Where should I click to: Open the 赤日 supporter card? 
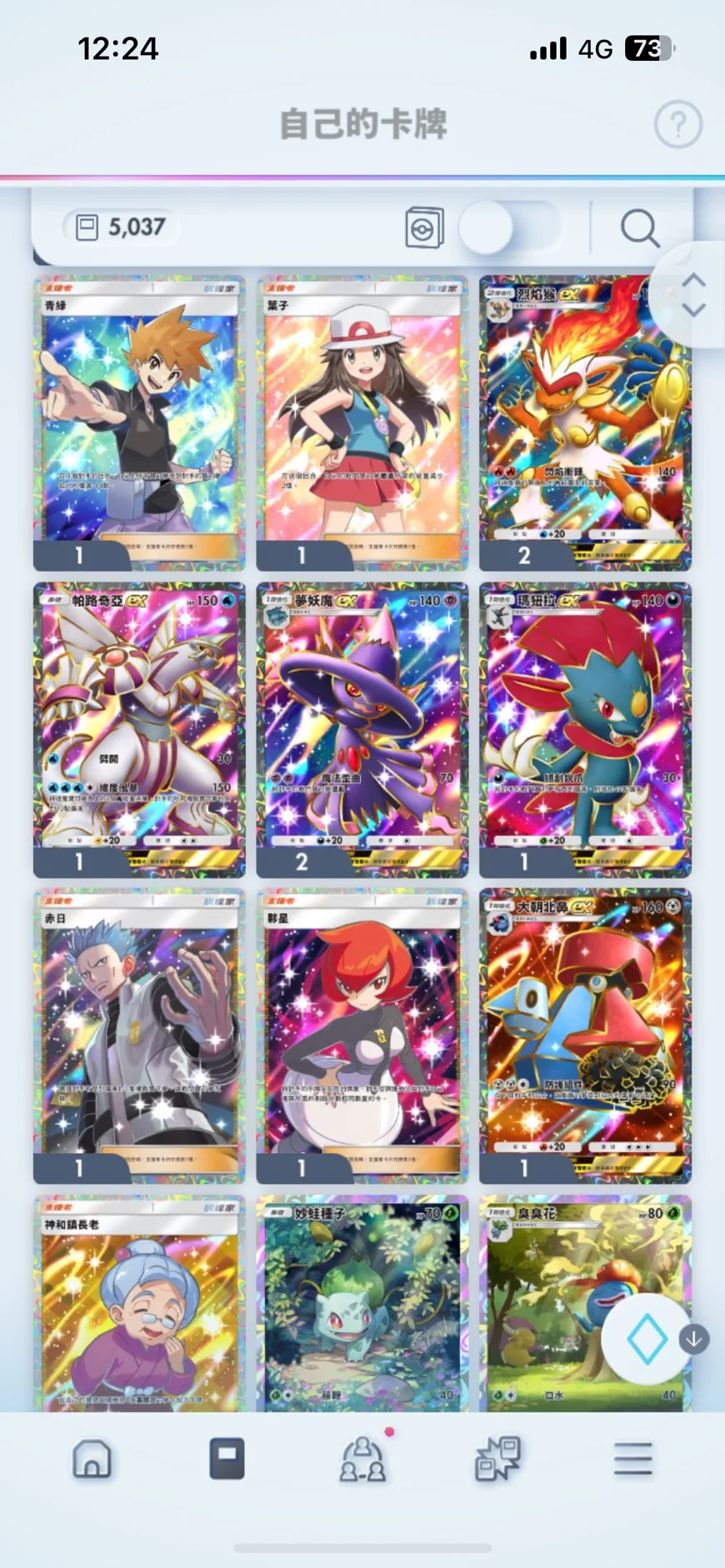(139, 1035)
